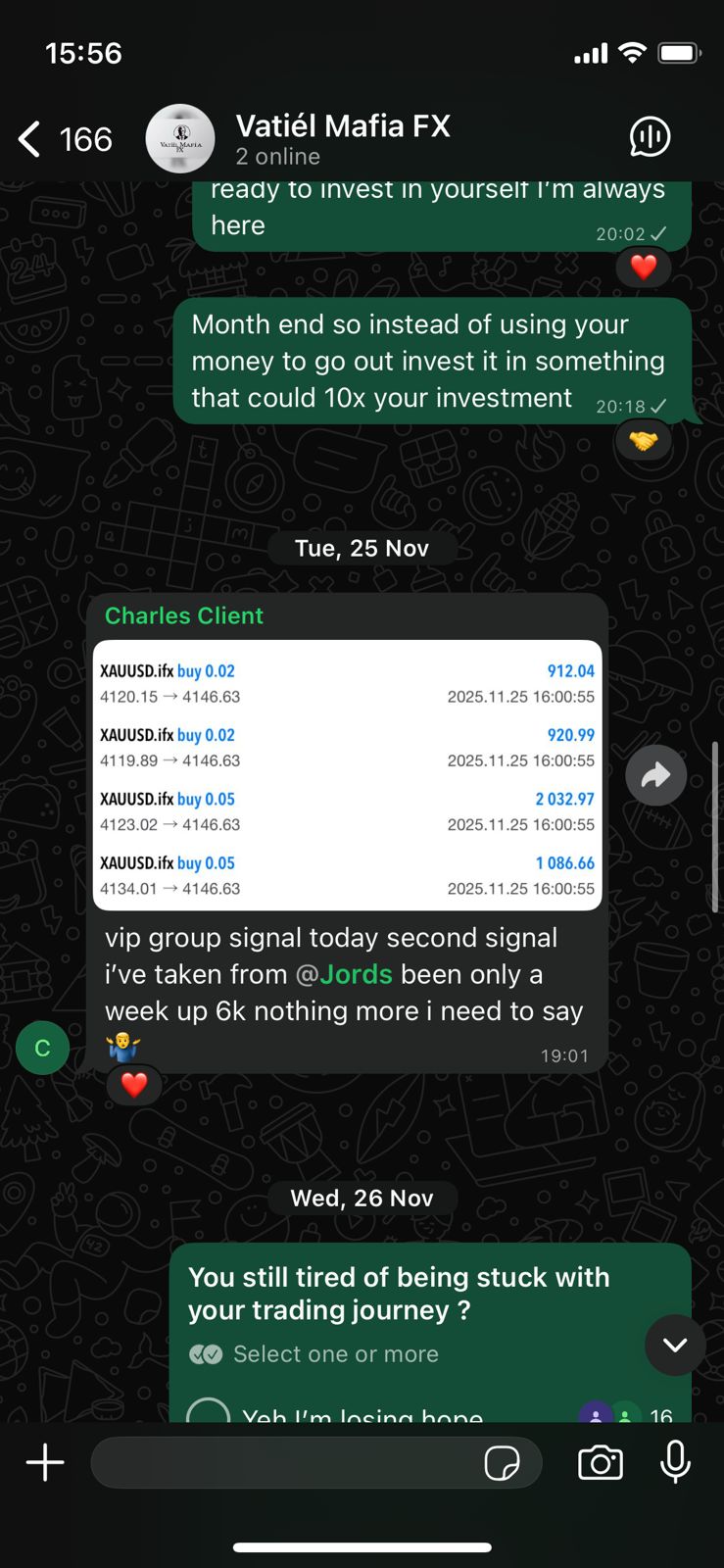Launch the camera from chat
The width and height of the screenshot is (724, 1568).
(600, 1463)
